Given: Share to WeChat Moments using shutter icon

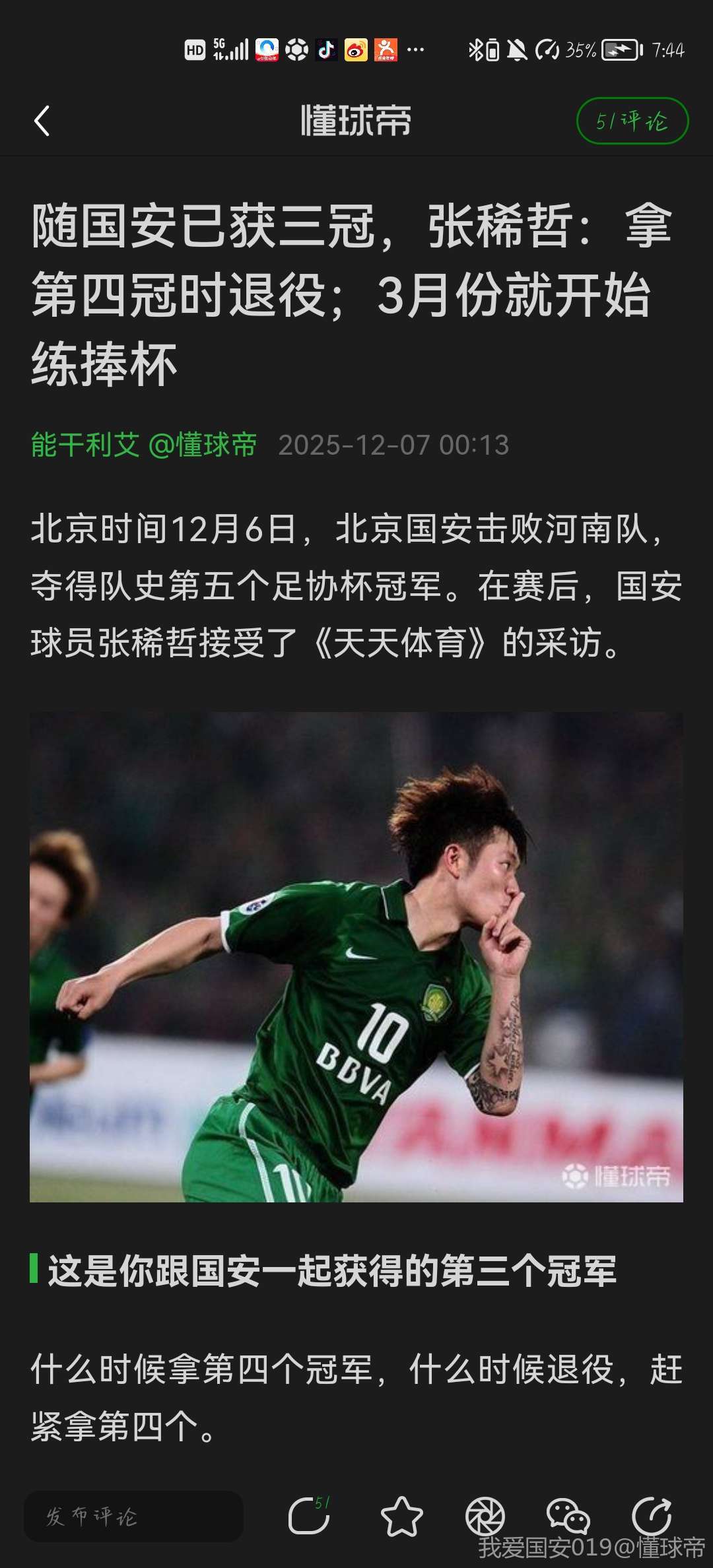Looking at the screenshot, I should pos(485,1516).
